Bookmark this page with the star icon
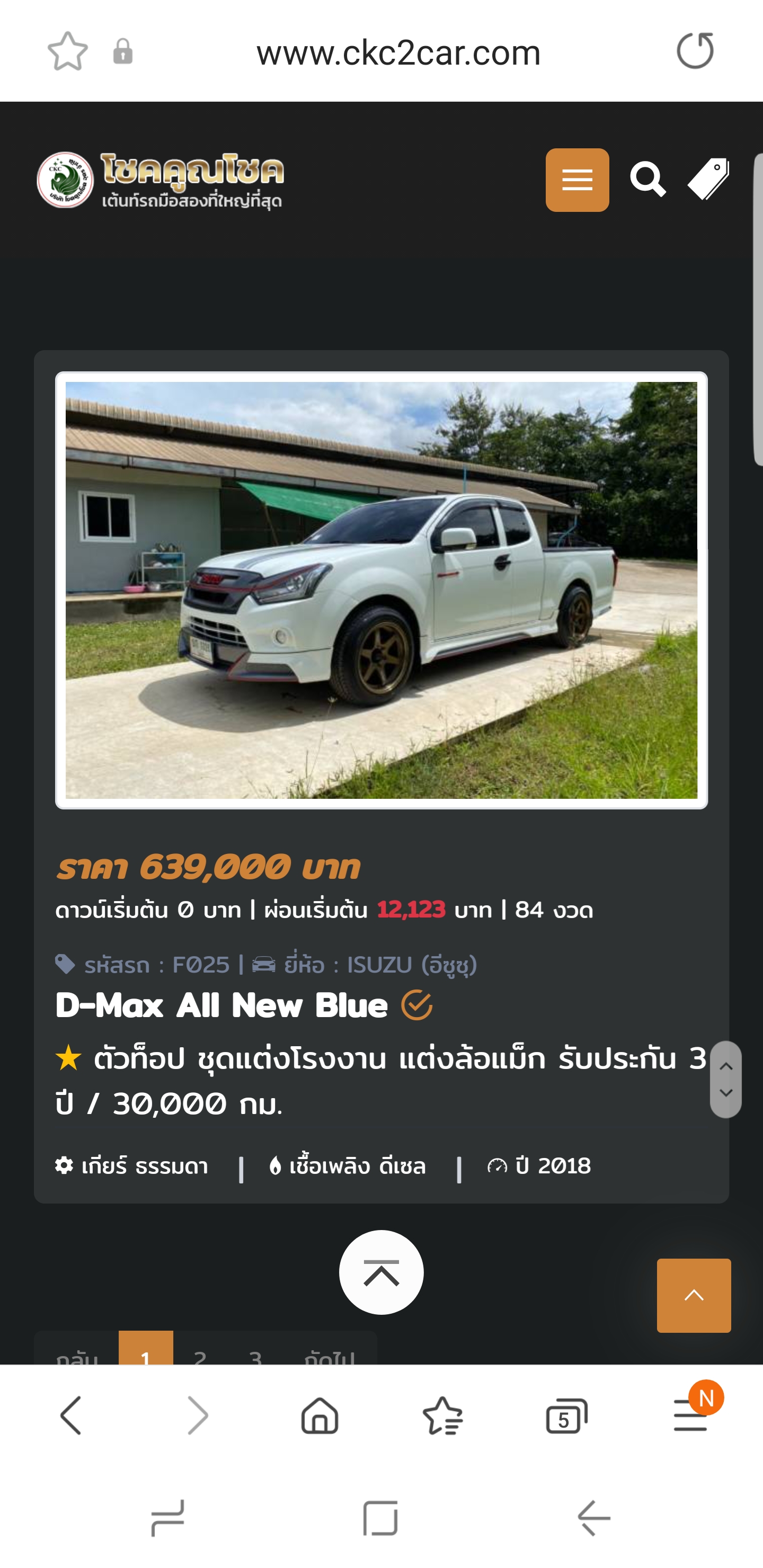Screen dimensions: 763x1568 (68, 52)
